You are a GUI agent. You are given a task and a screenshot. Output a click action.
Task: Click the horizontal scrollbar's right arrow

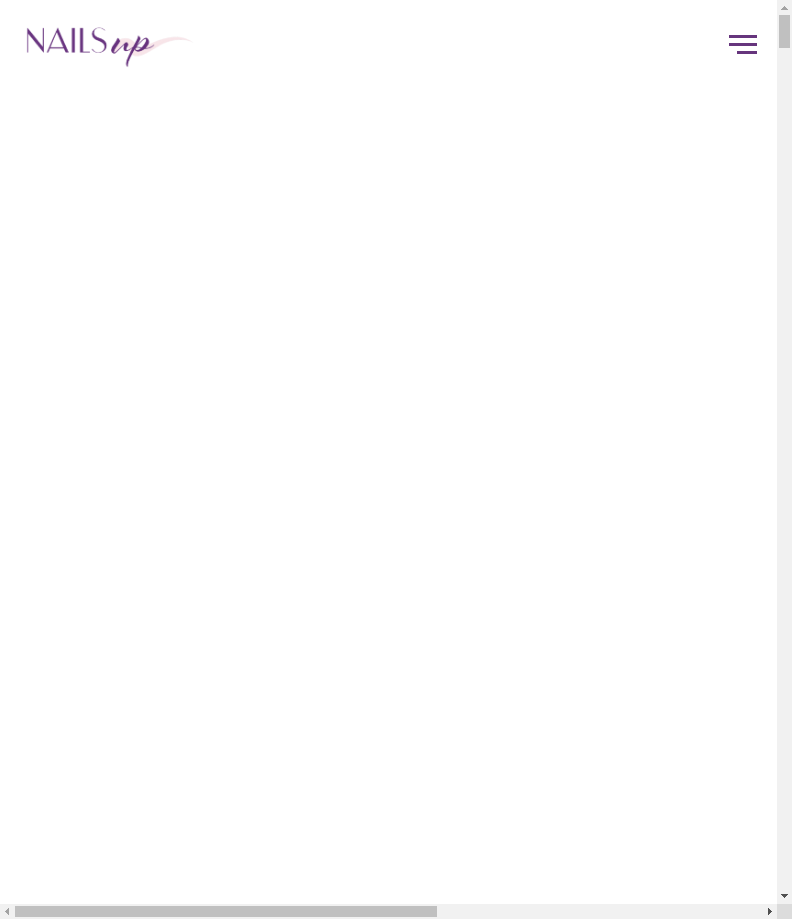pos(769,912)
